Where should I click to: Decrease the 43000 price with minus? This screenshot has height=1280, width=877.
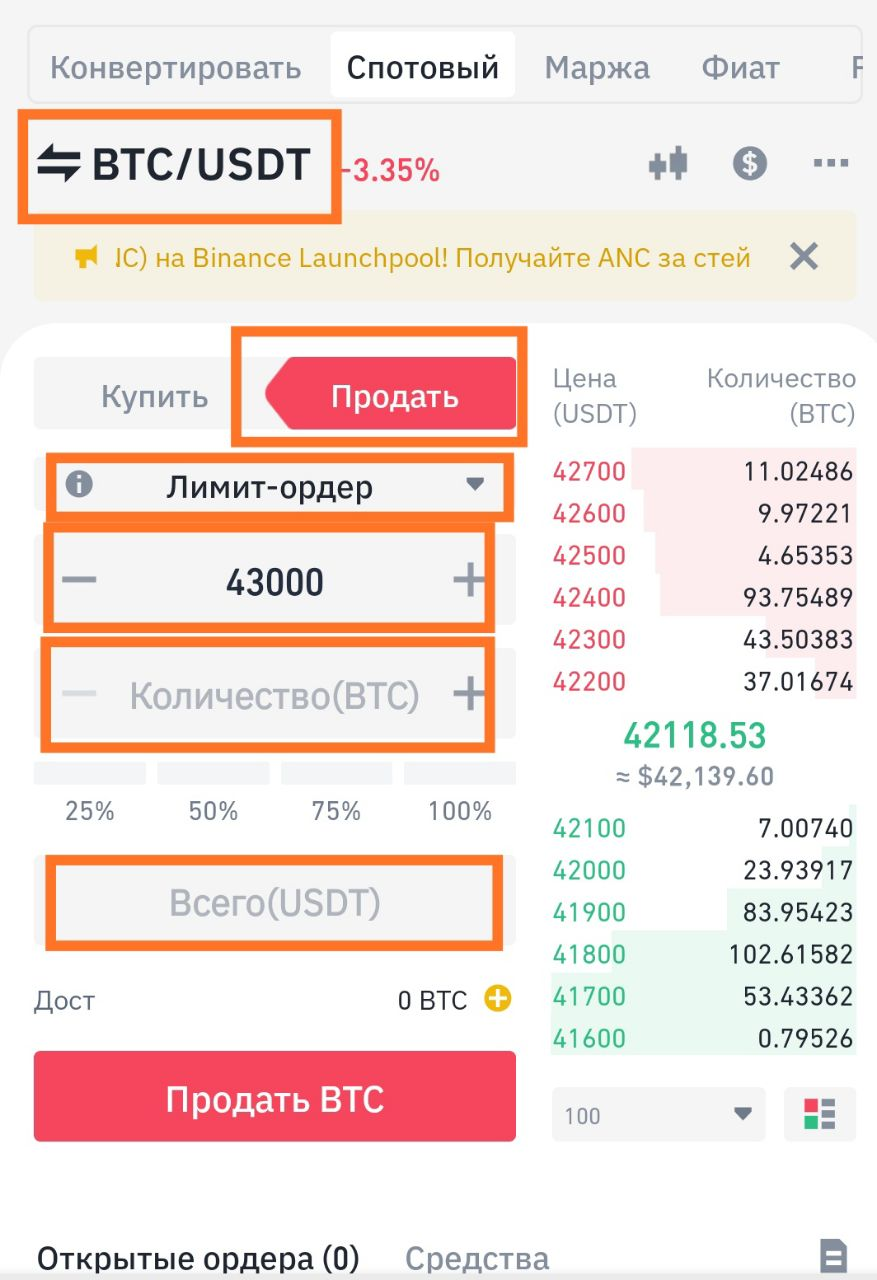click(x=79, y=581)
